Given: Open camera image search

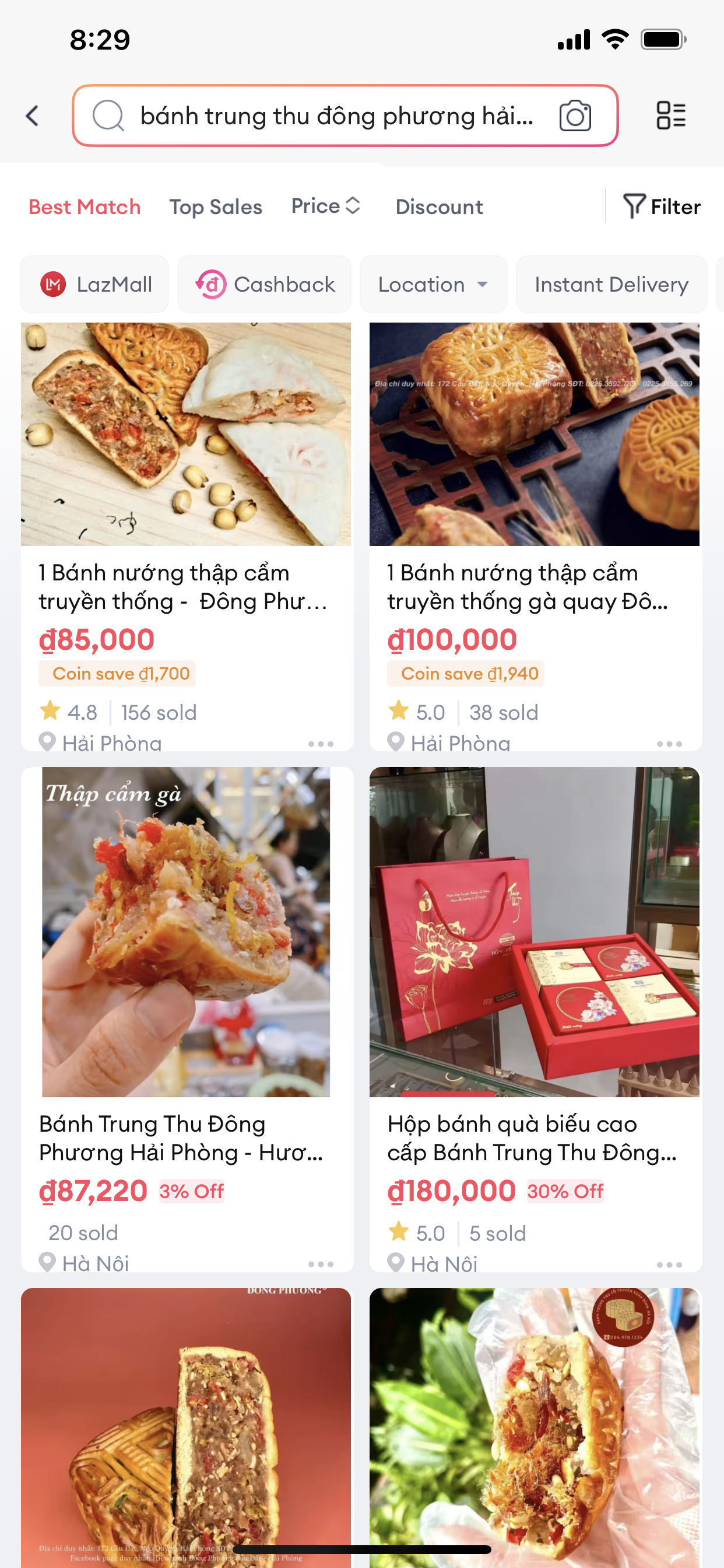Looking at the screenshot, I should tap(575, 116).
